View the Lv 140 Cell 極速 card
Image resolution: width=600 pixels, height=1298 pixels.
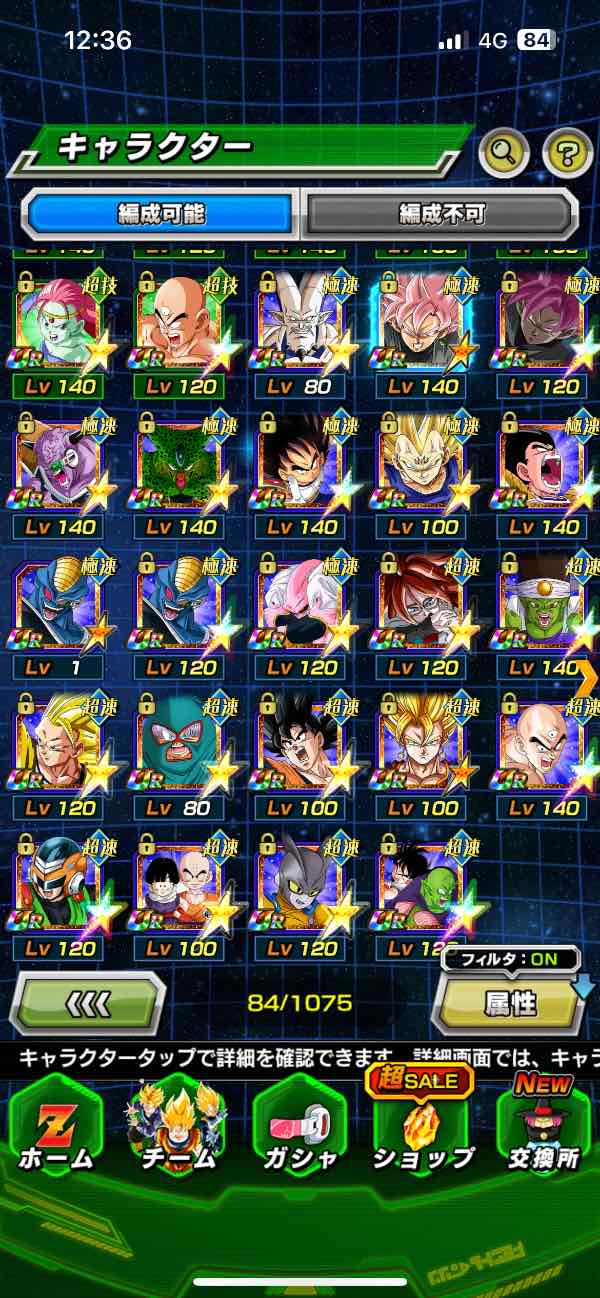(x=181, y=470)
